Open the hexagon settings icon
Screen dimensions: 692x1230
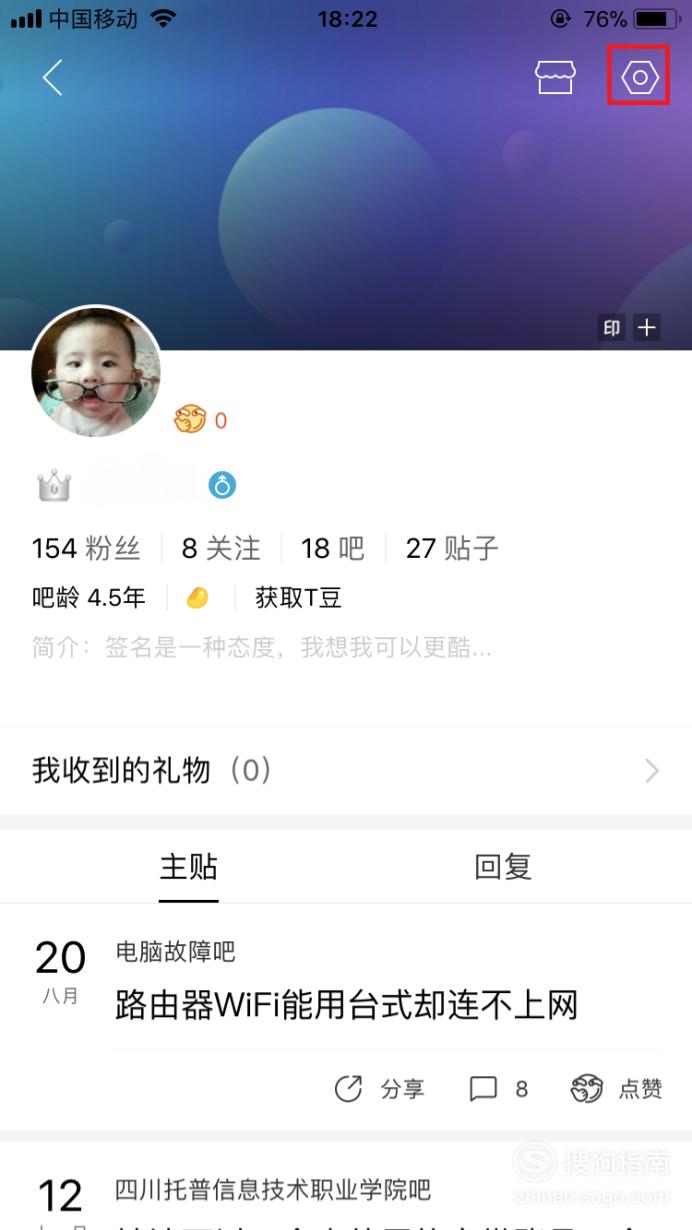[640, 77]
